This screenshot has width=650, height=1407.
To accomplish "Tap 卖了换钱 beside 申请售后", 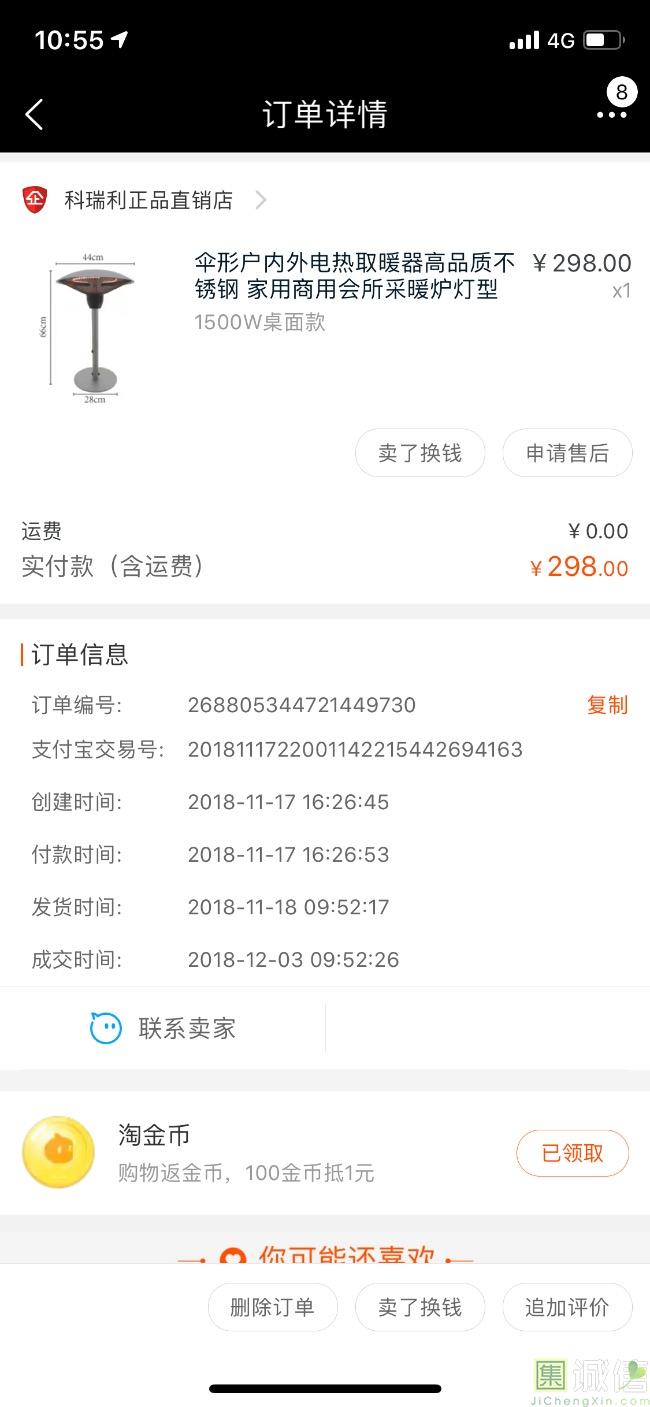I will [x=420, y=453].
